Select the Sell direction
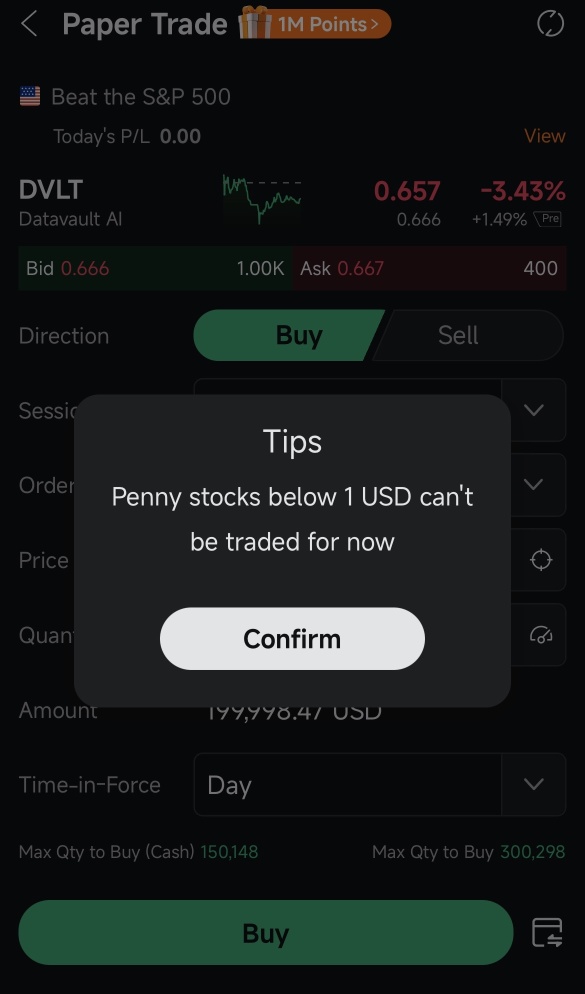 point(468,335)
